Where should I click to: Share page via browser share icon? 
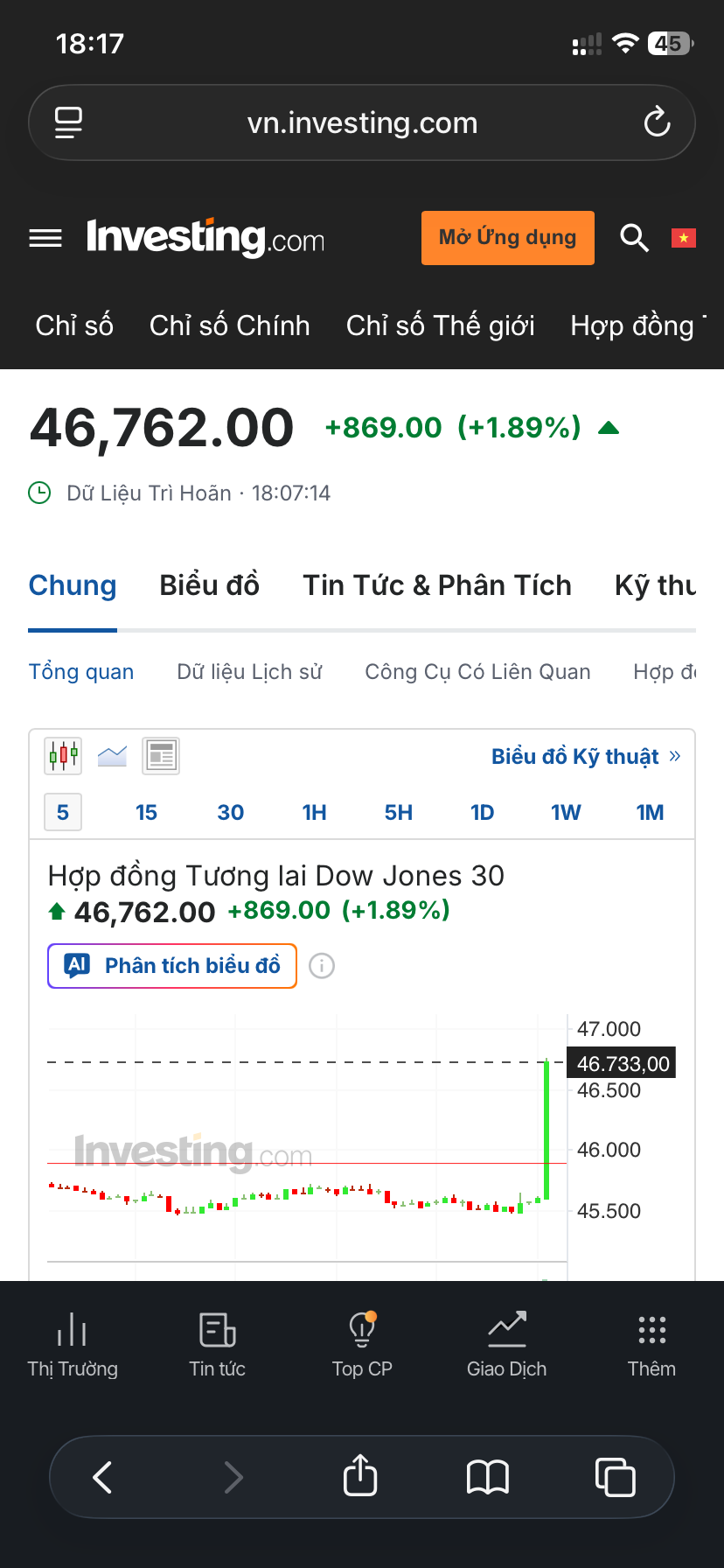pyautogui.click(x=359, y=1477)
